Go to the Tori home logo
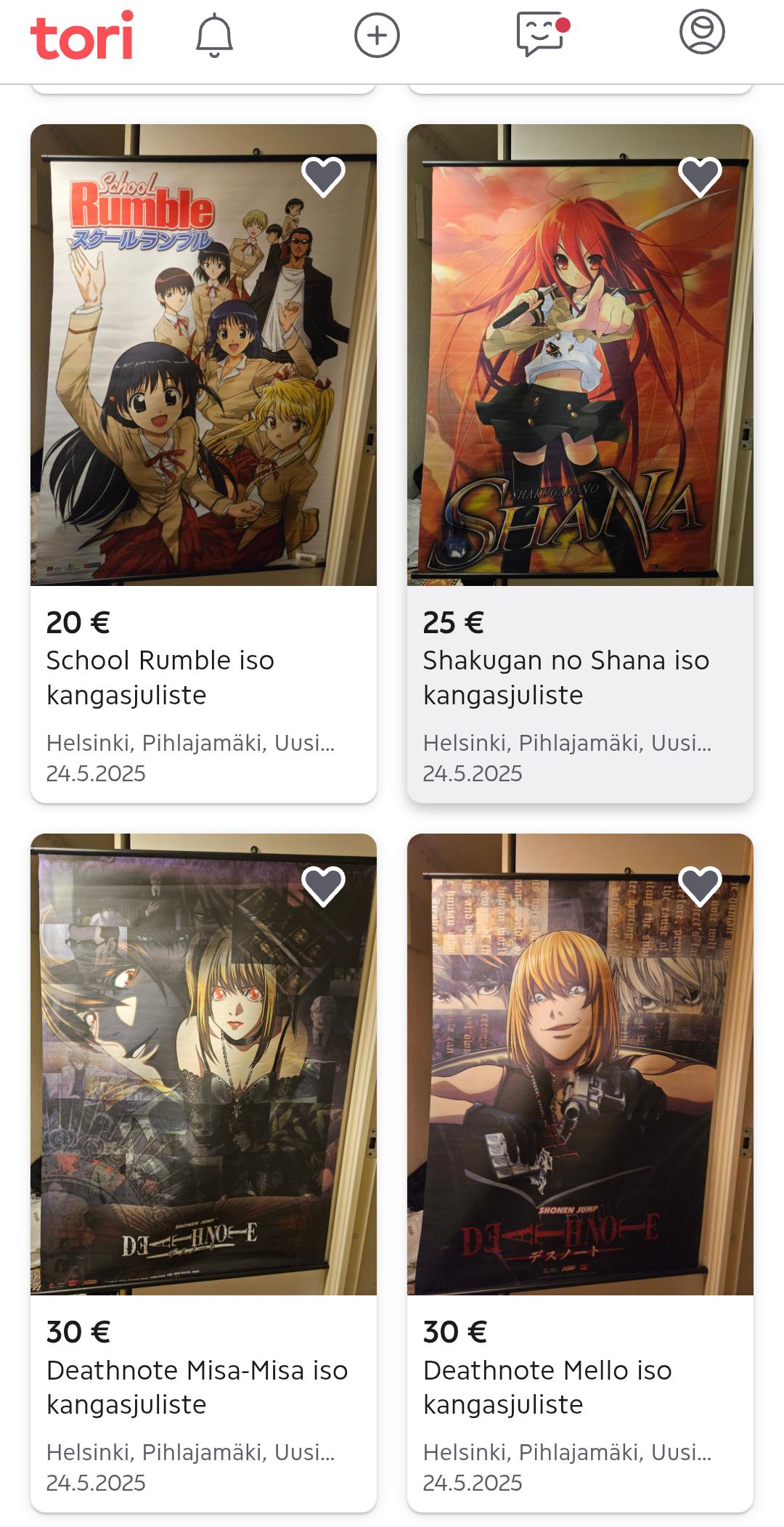 pos(82,35)
